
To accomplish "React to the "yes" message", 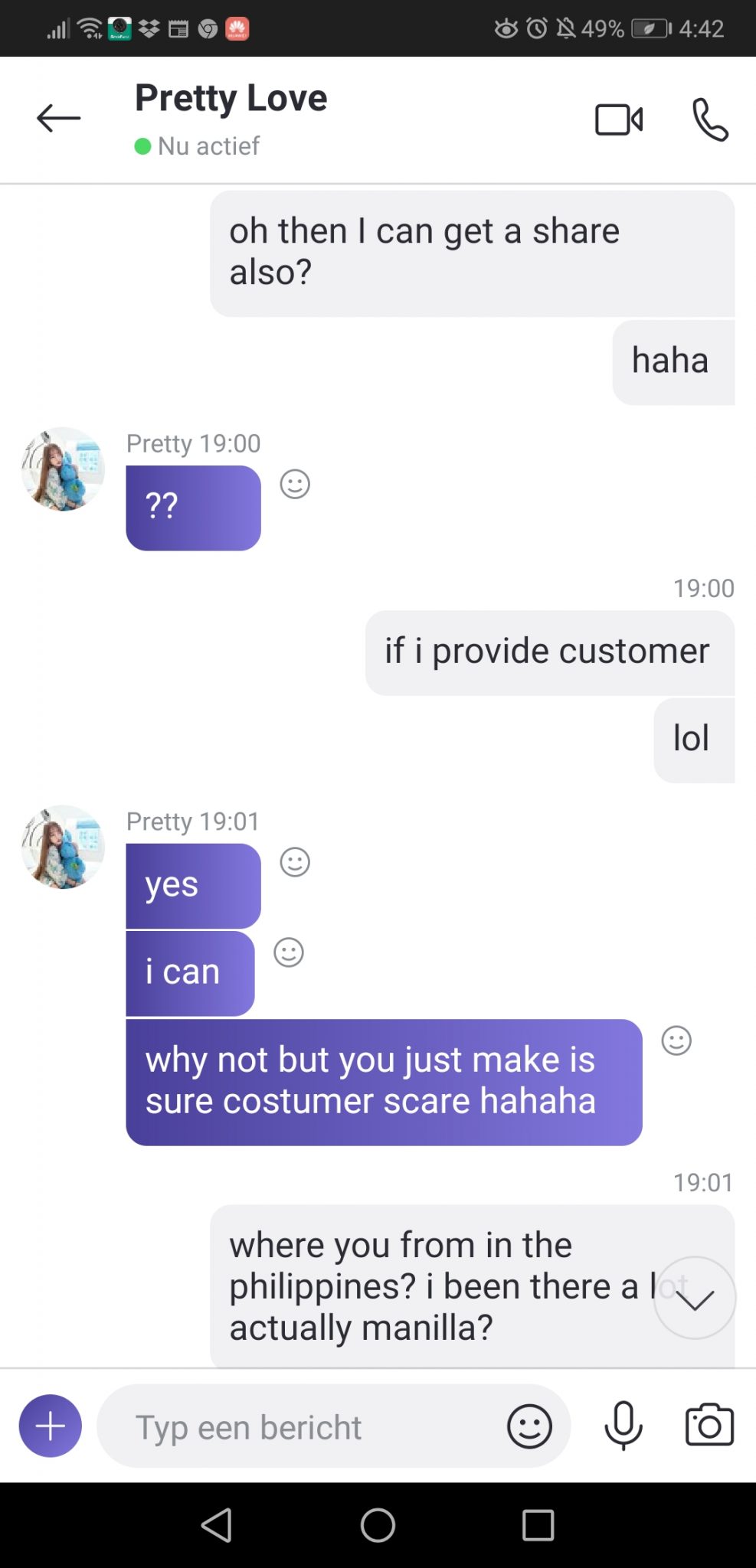I will click(x=295, y=862).
